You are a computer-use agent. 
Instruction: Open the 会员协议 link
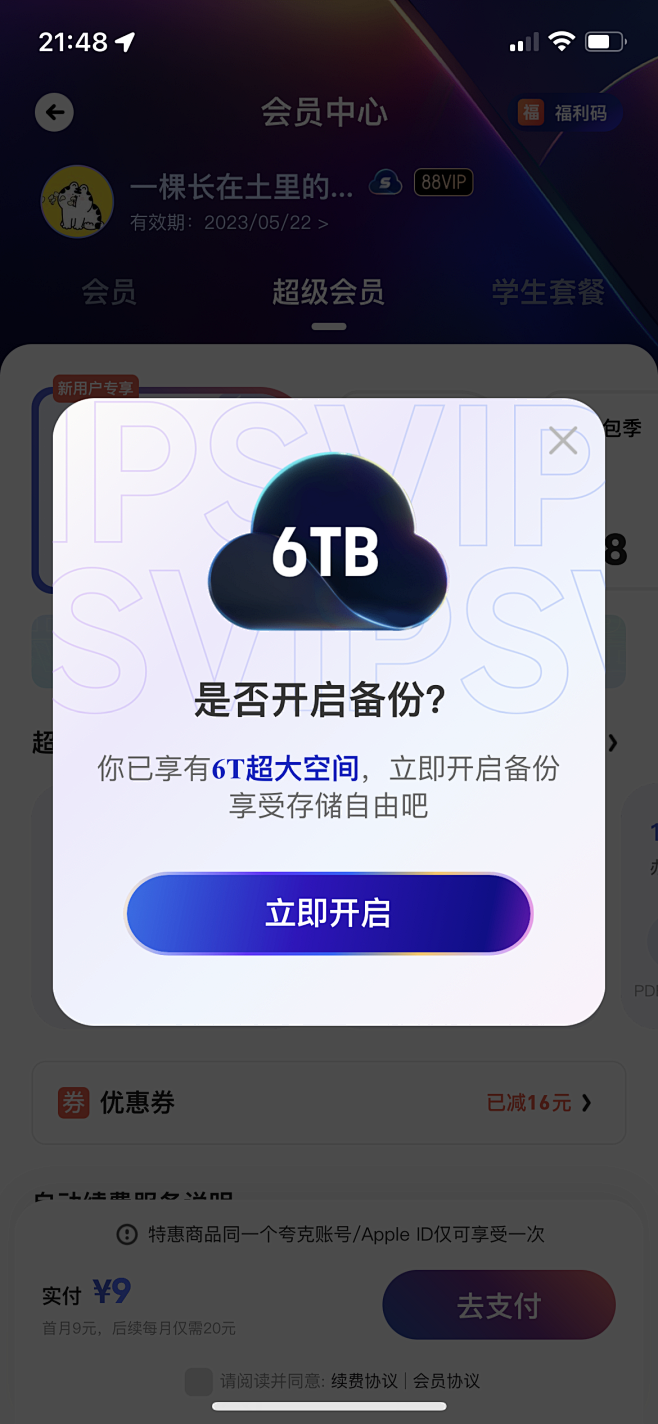click(x=446, y=1381)
